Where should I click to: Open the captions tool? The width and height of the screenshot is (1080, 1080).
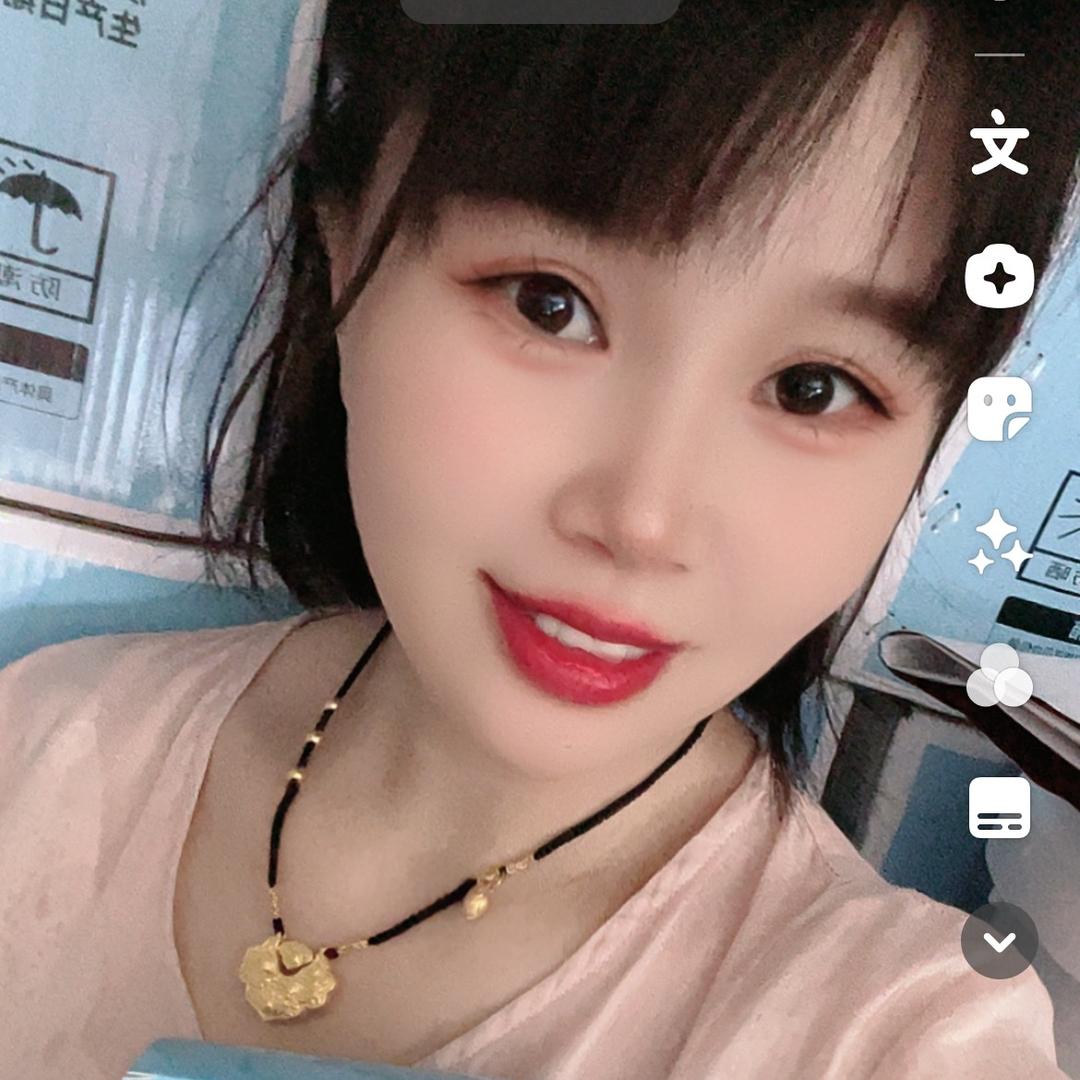(999, 807)
